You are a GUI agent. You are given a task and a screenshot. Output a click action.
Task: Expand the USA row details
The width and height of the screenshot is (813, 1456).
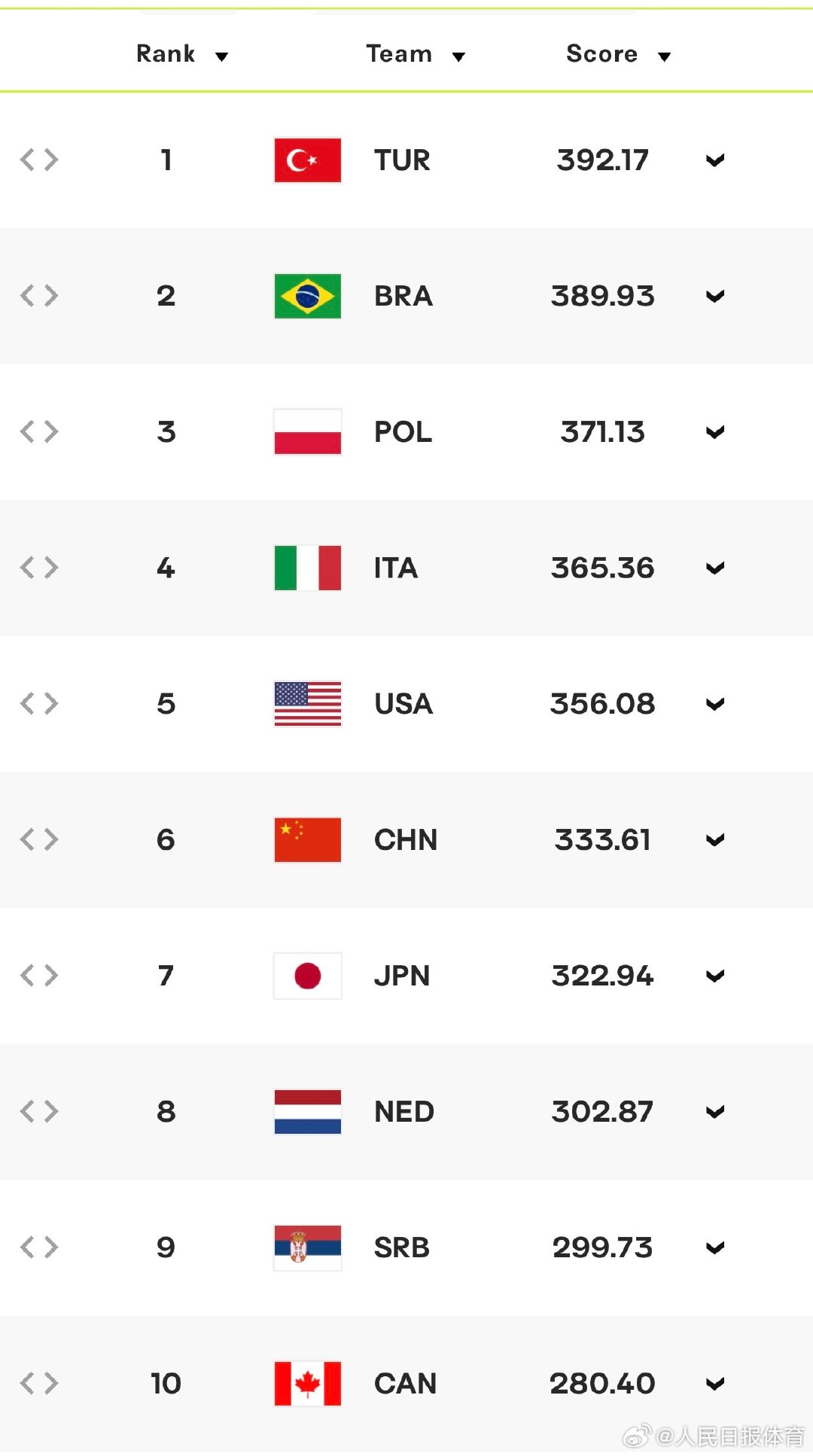(715, 704)
